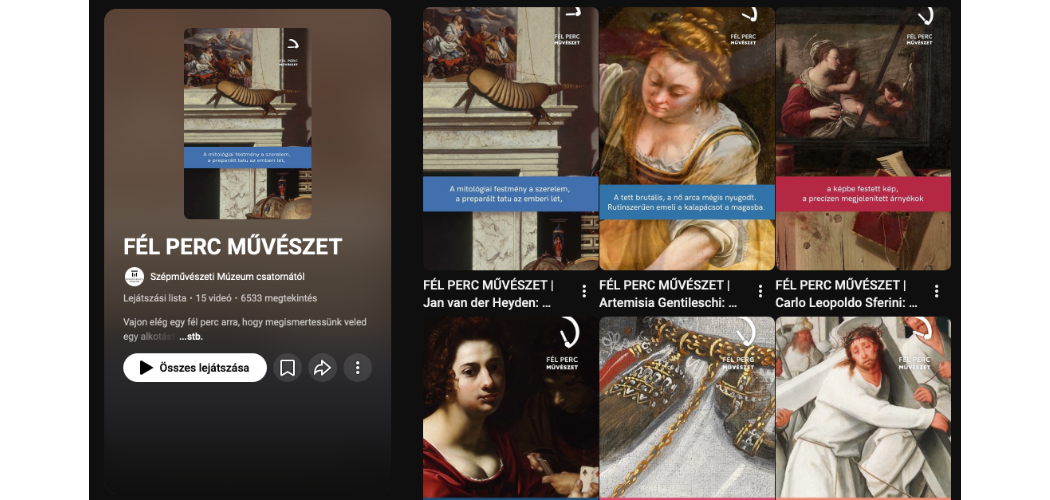Share this playlist
Screen dimensions: 1050x500
pyautogui.click(x=322, y=368)
